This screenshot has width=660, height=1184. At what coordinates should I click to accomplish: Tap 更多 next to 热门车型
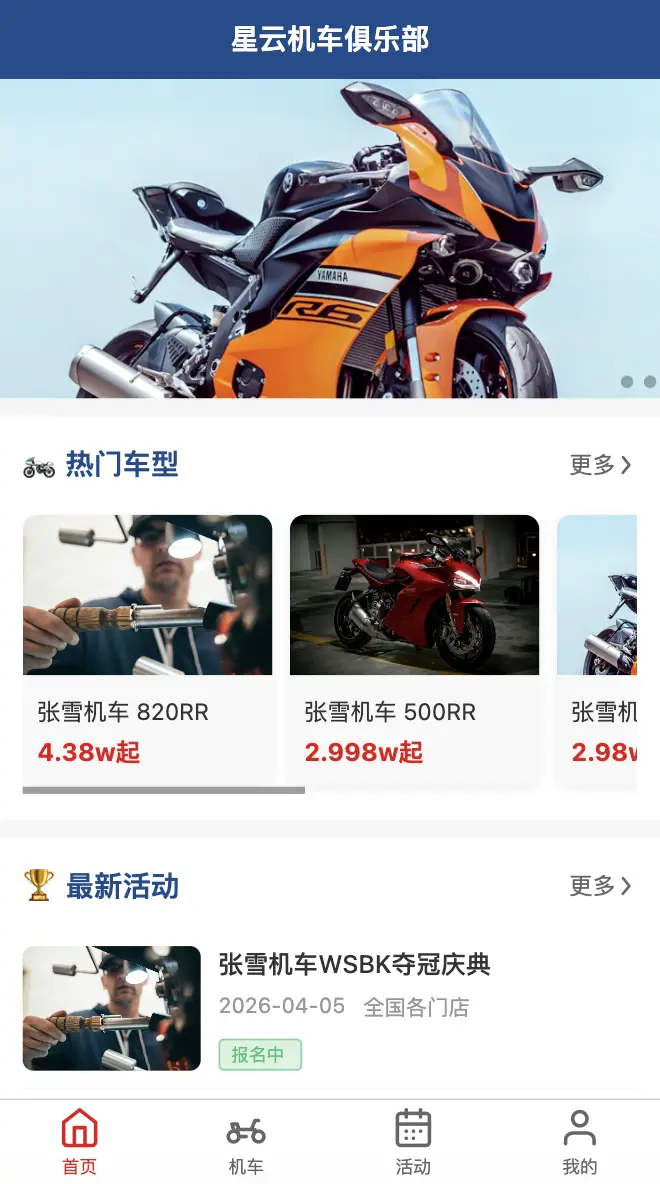coord(600,465)
